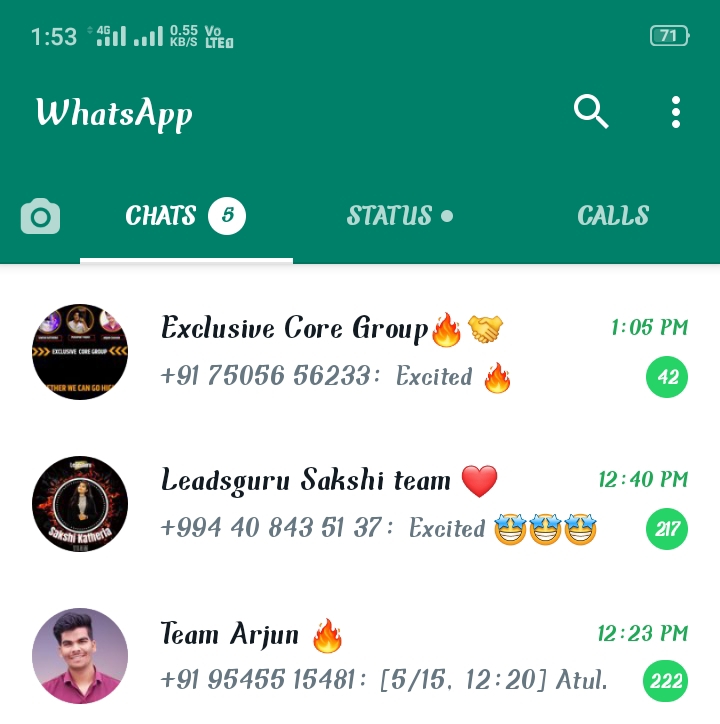This screenshot has height=724, width=720.
Task: View Exclusive Core Group profile picture
Action: pos(80,352)
